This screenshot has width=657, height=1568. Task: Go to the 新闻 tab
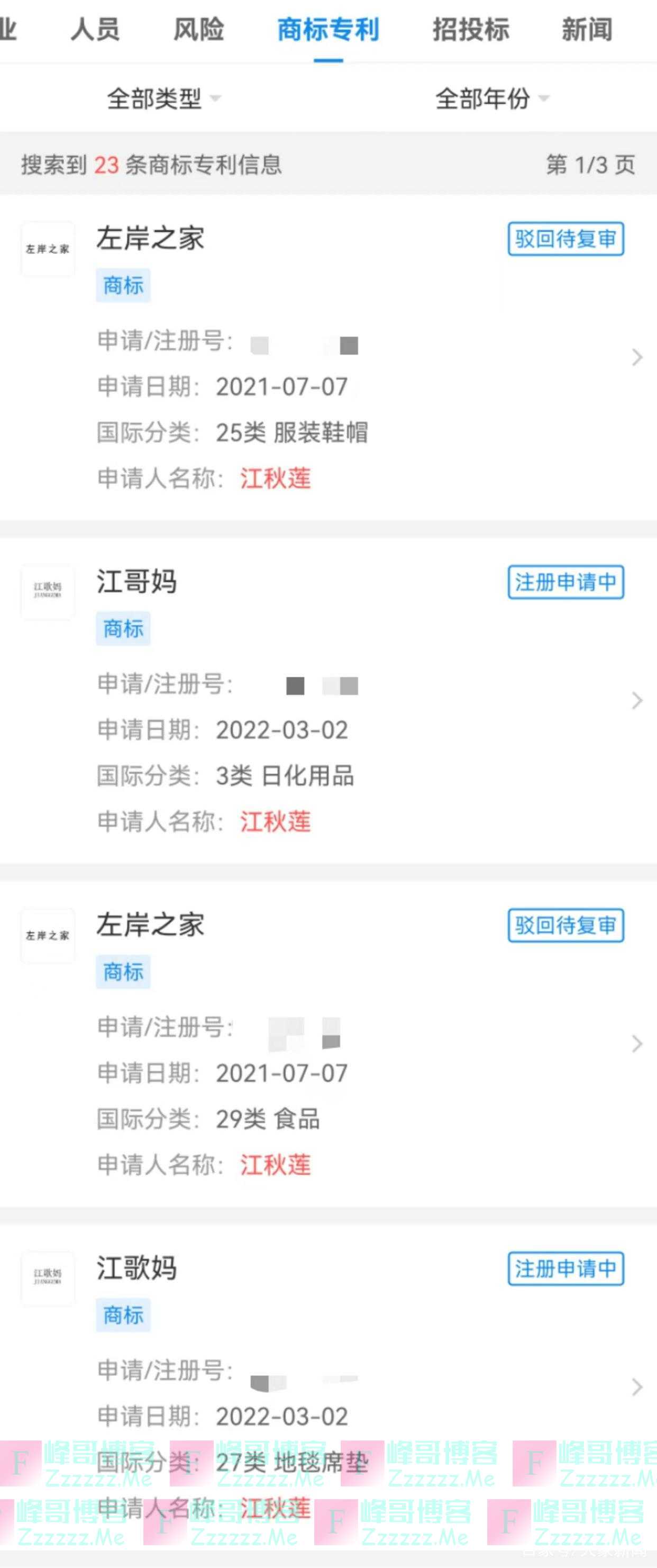pyautogui.click(x=587, y=29)
